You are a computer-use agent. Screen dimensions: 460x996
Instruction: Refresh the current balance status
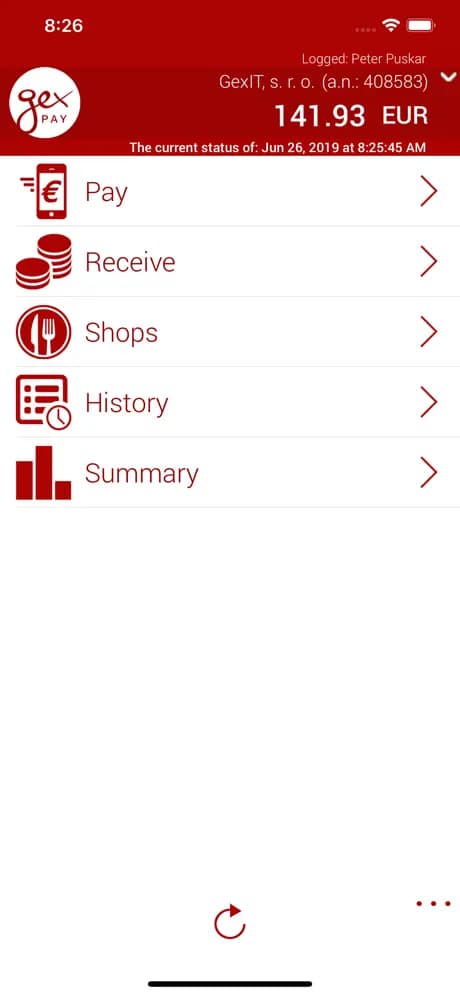point(230,921)
